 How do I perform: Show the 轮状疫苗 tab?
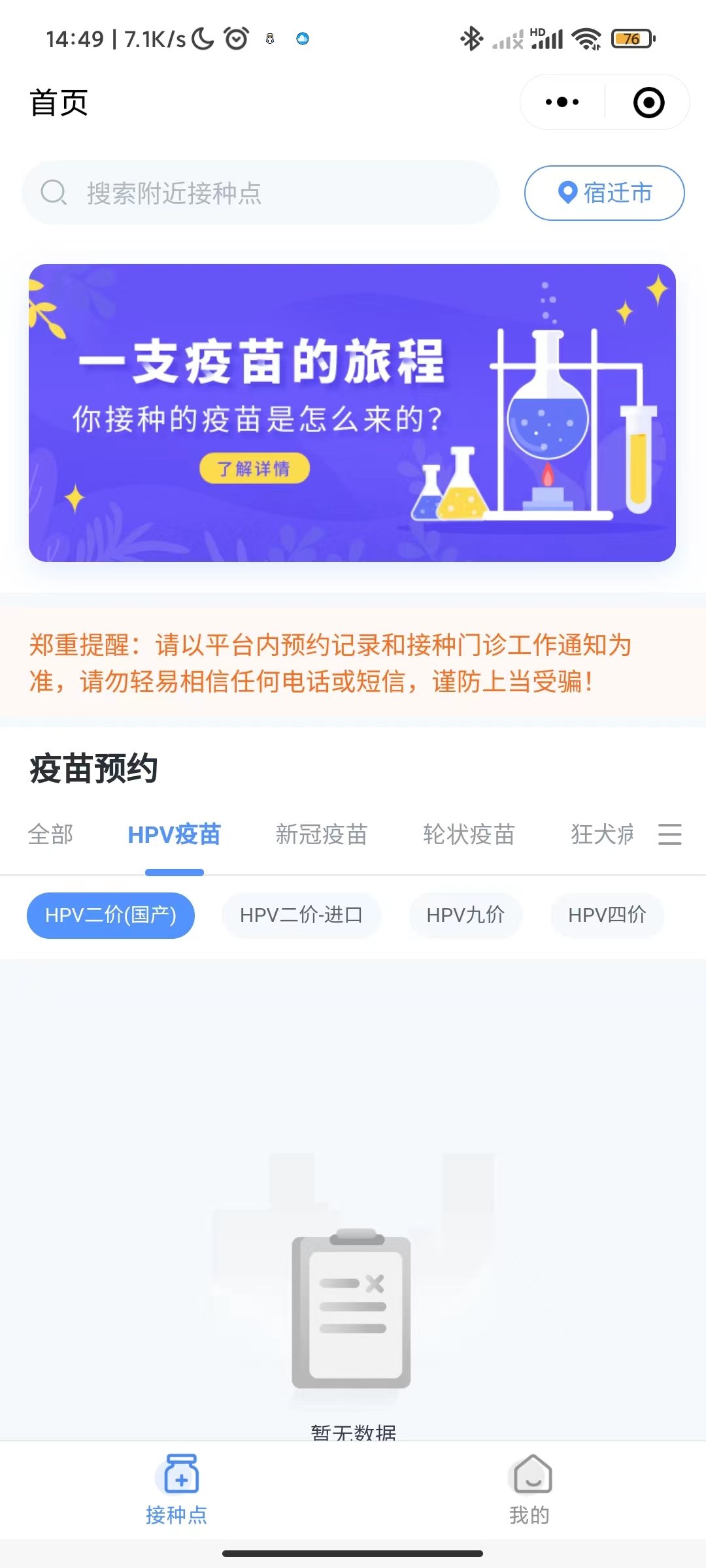point(469,834)
